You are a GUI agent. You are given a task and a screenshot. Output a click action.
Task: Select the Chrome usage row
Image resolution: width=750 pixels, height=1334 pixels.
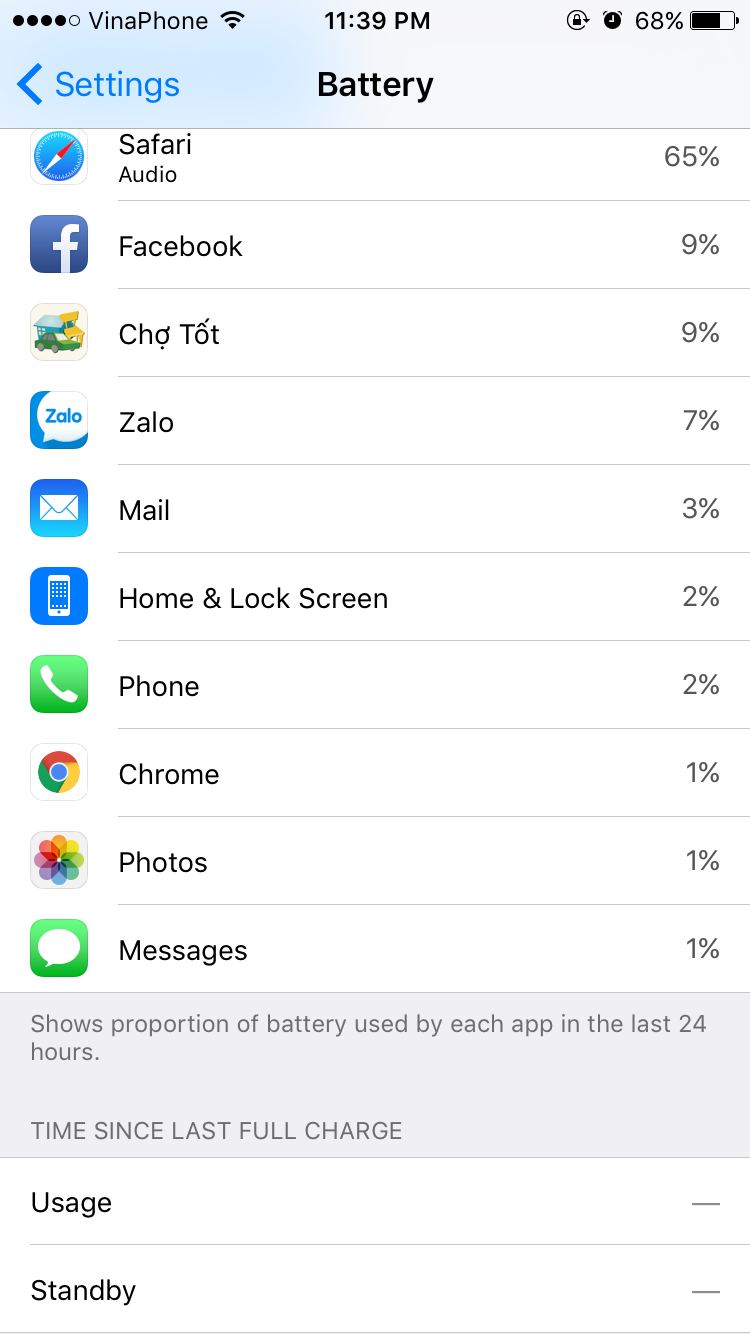pos(375,773)
